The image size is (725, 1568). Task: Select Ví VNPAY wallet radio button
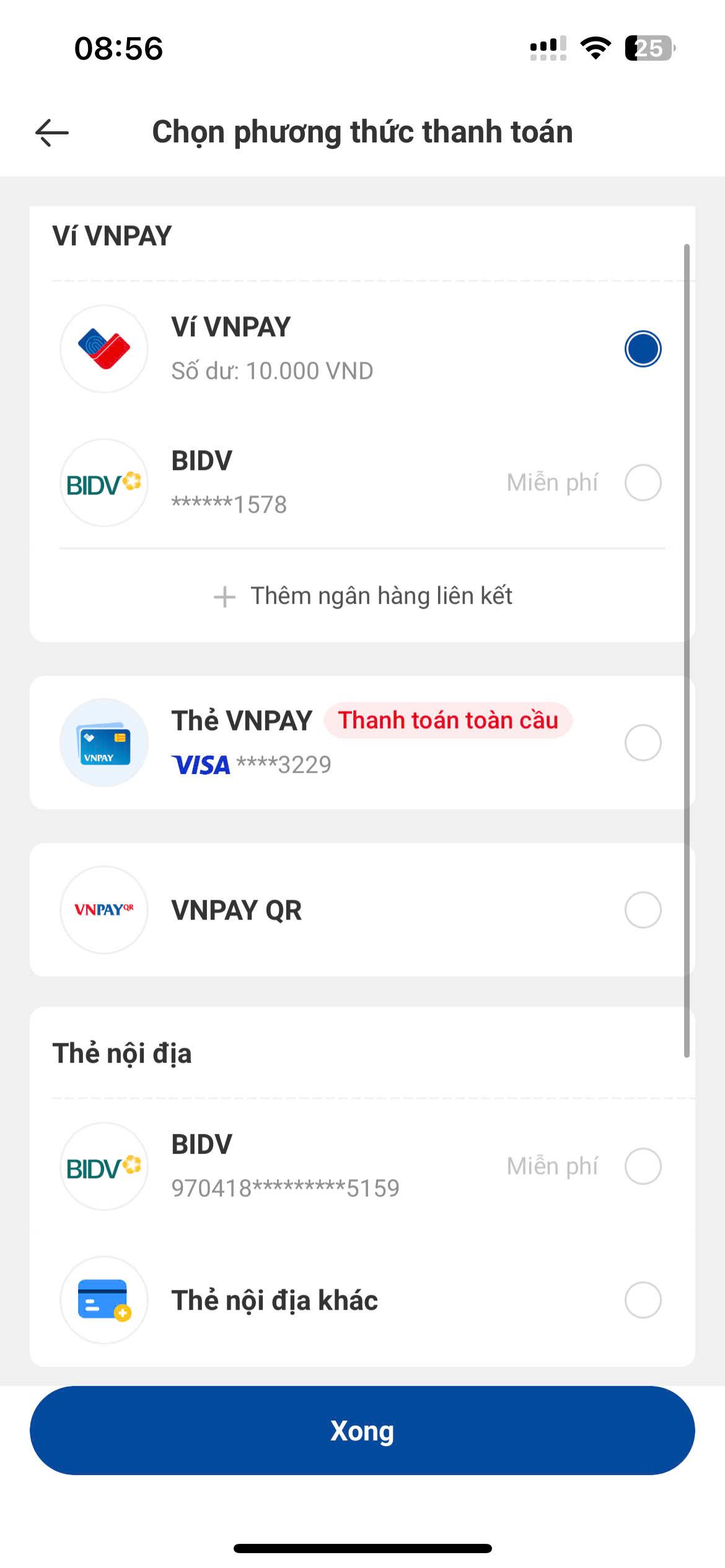[x=643, y=349]
